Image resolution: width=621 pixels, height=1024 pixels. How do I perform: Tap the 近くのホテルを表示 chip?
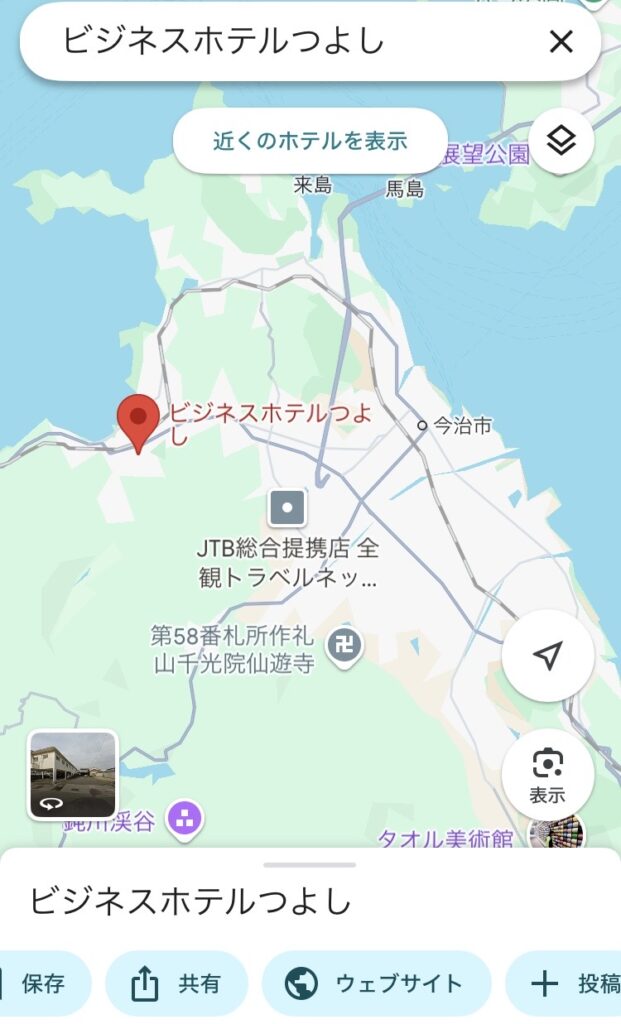click(x=310, y=140)
